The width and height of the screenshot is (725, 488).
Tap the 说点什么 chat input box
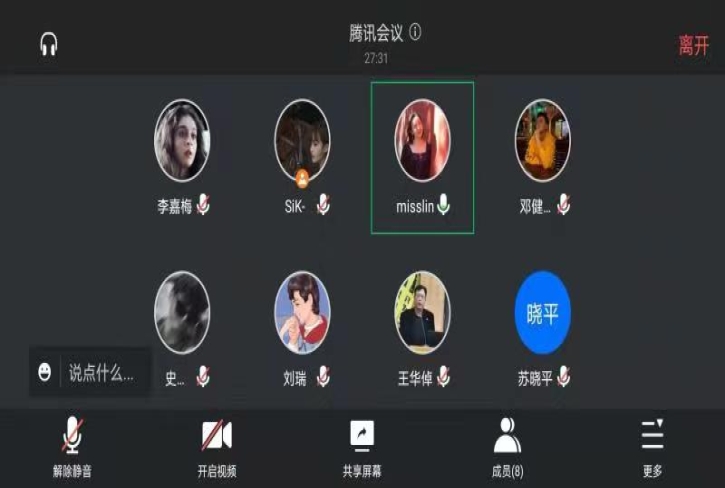click(102, 373)
